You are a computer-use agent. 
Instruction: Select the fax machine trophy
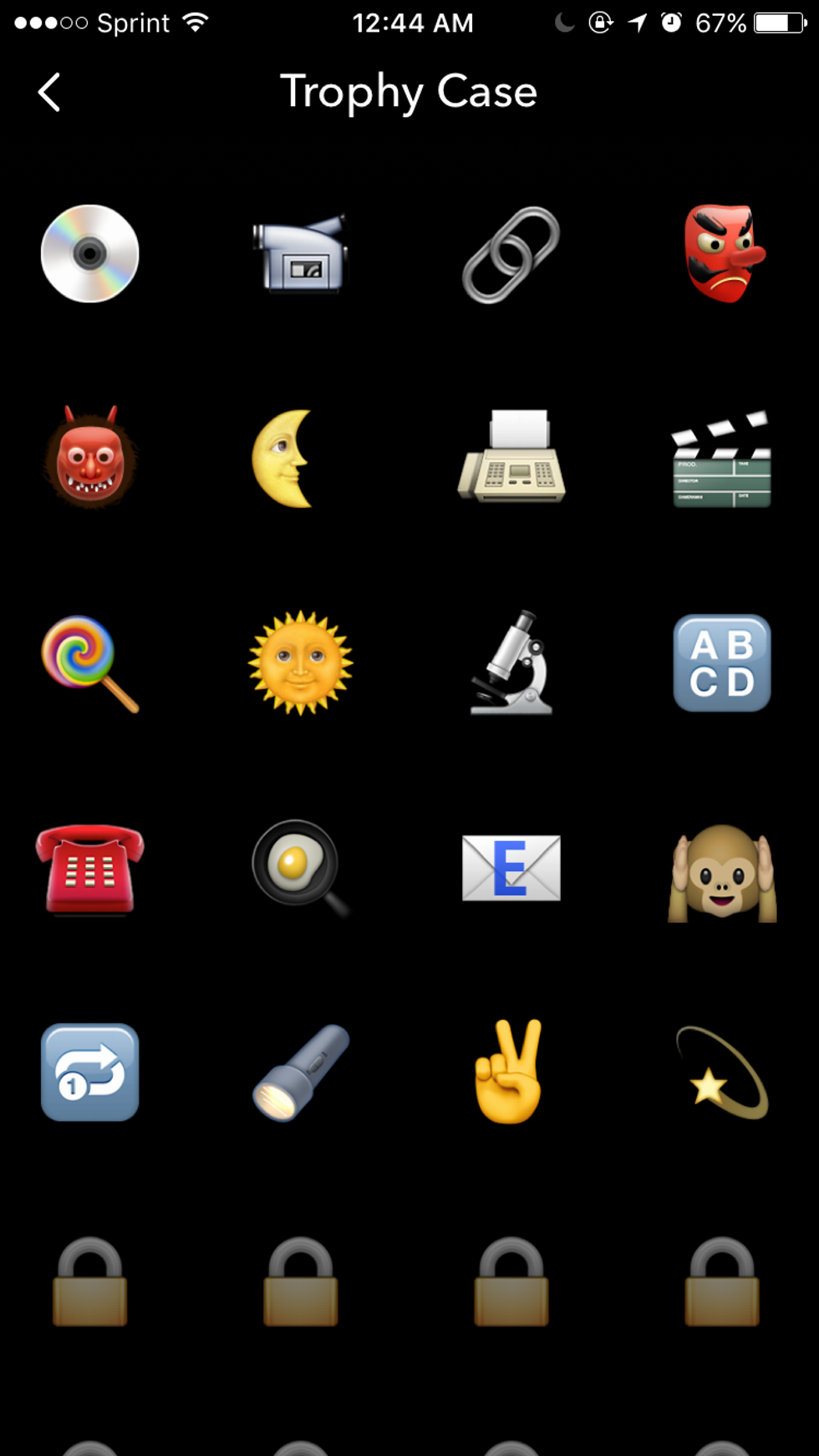coord(511,457)
